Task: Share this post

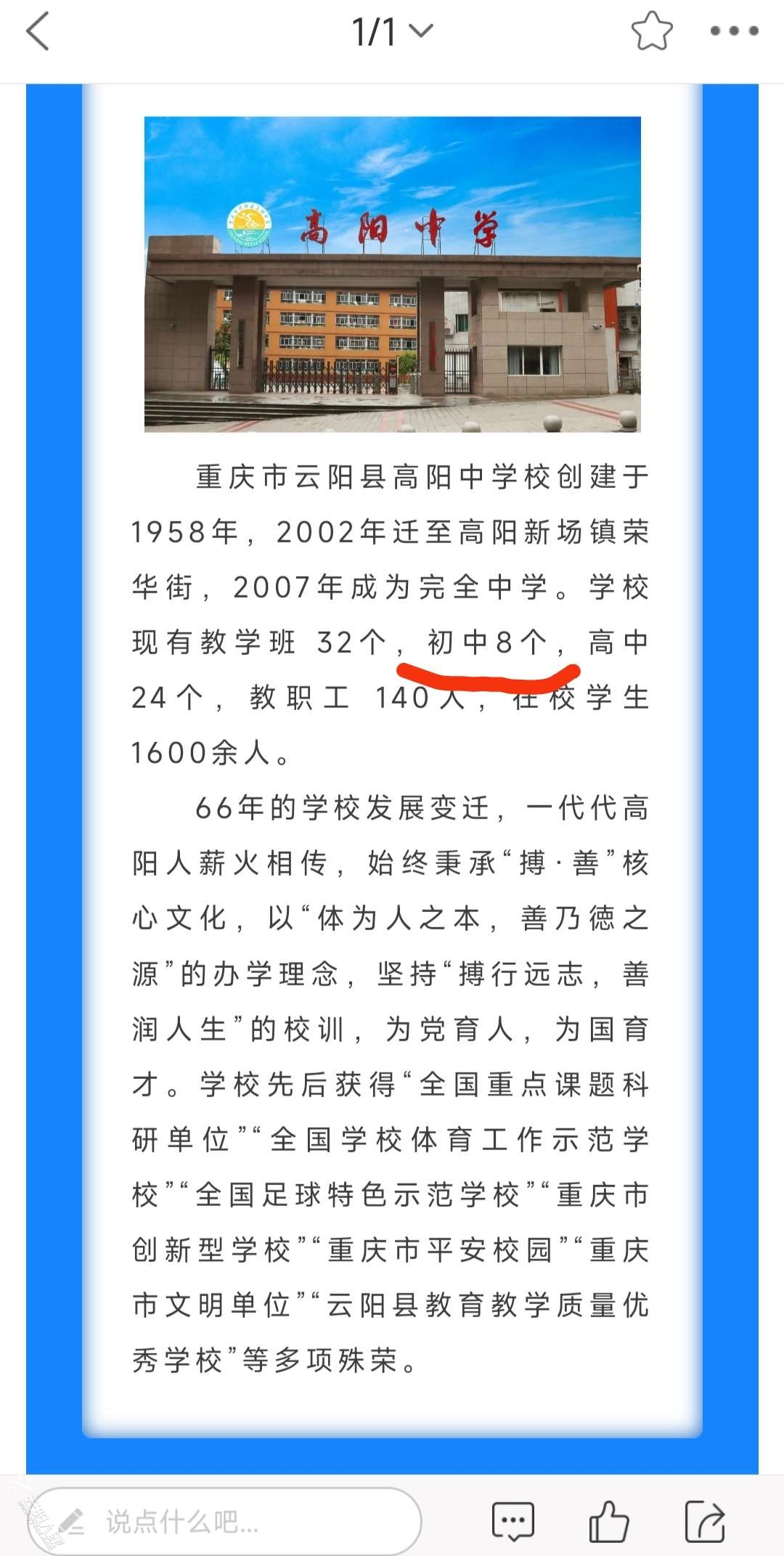Action: 705,1521
